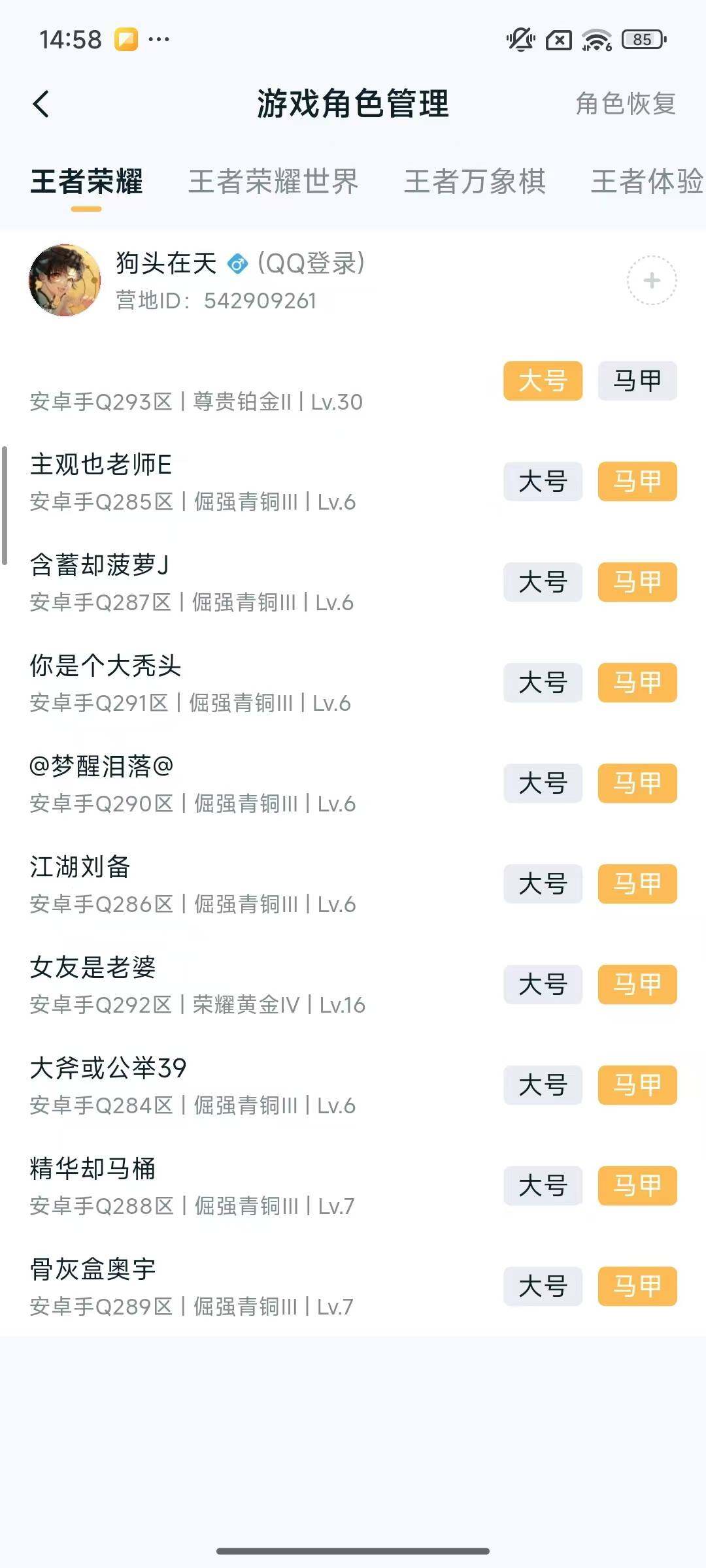Viewport: 706px width, 1568px height.
Task: Mark 女友是老婆 as 大号
Action: pyautogui.click(x=543, y=985)
